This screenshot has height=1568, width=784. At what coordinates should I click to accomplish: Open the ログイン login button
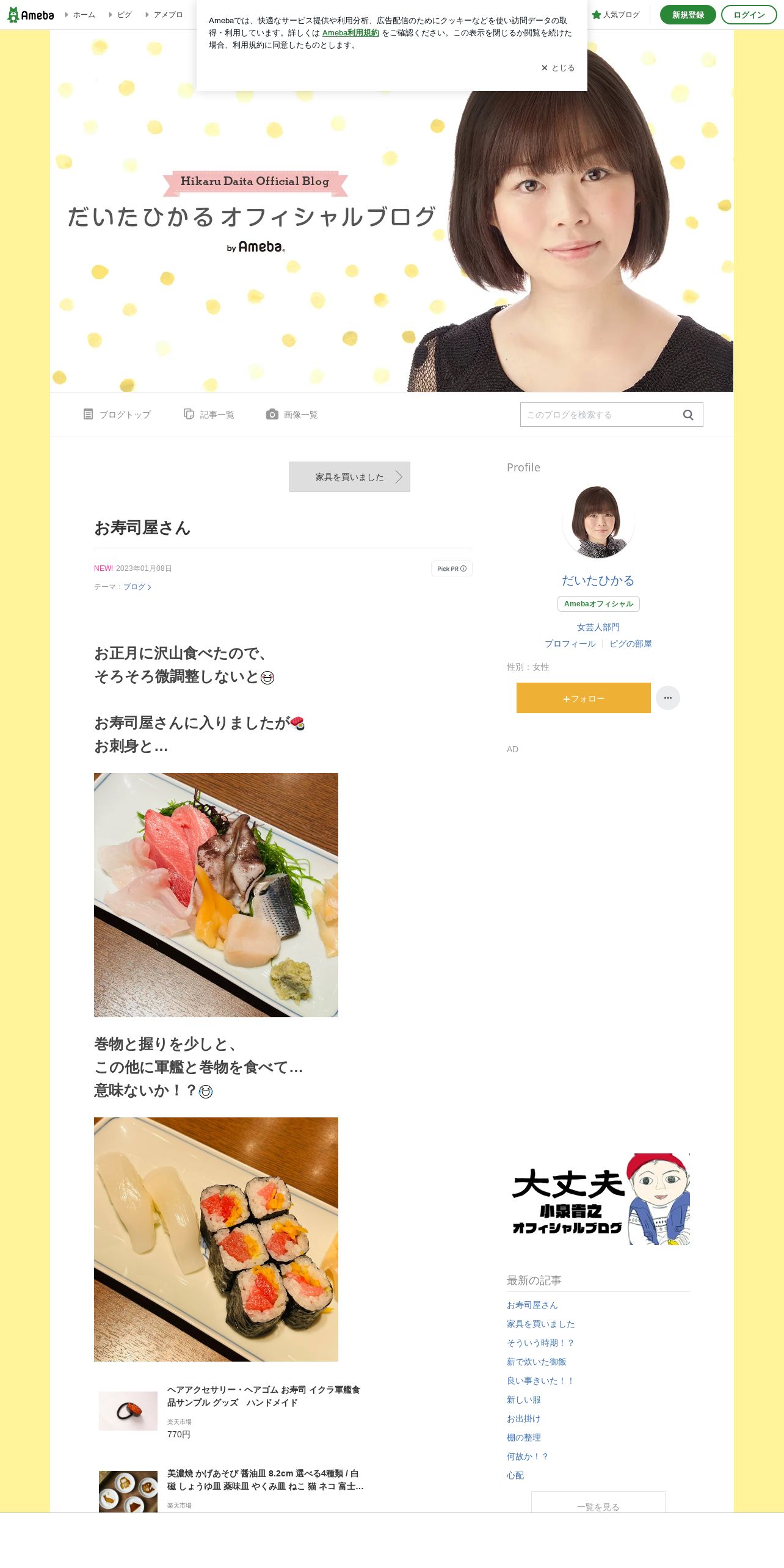point(749,15)
